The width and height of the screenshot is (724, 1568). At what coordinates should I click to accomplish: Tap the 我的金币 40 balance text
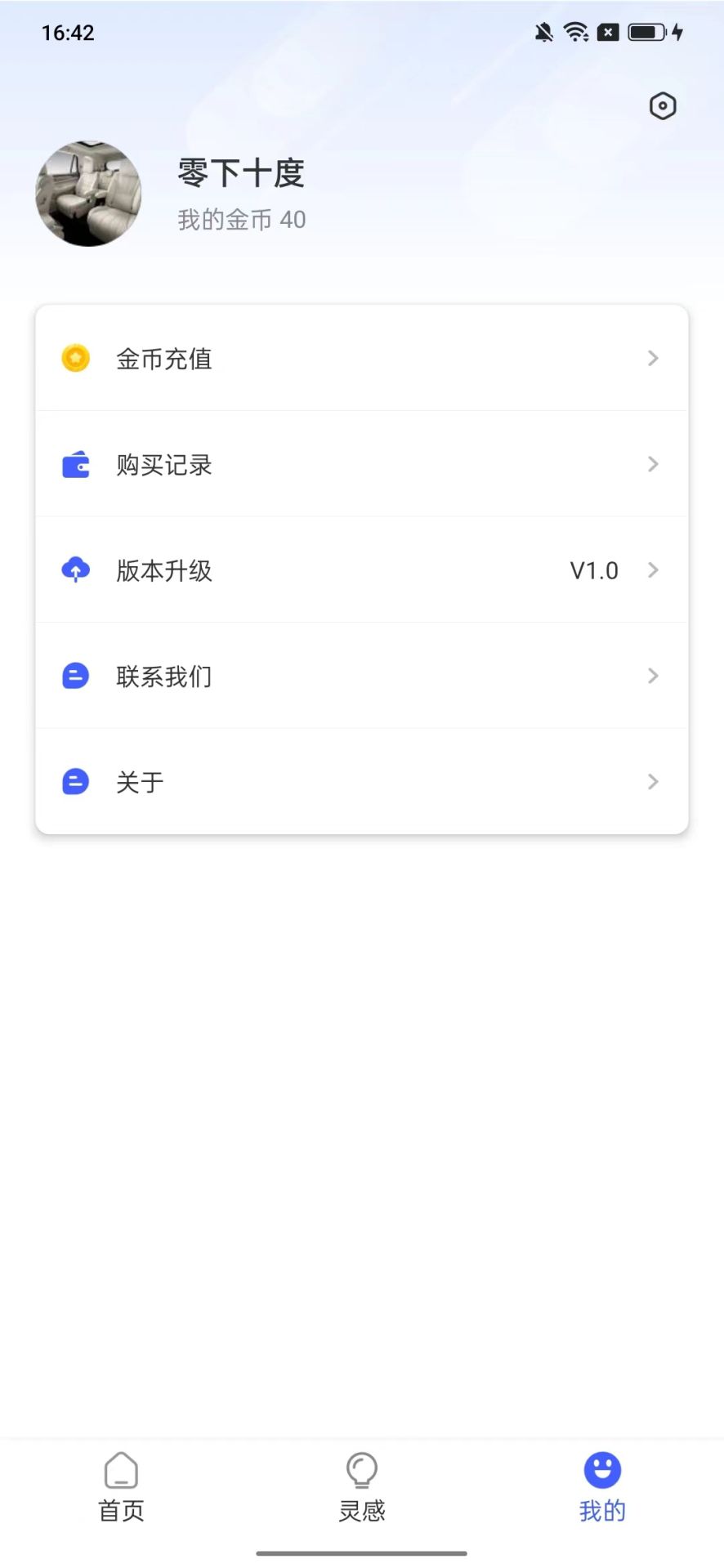pyautogui.click(x=241, y=219)
